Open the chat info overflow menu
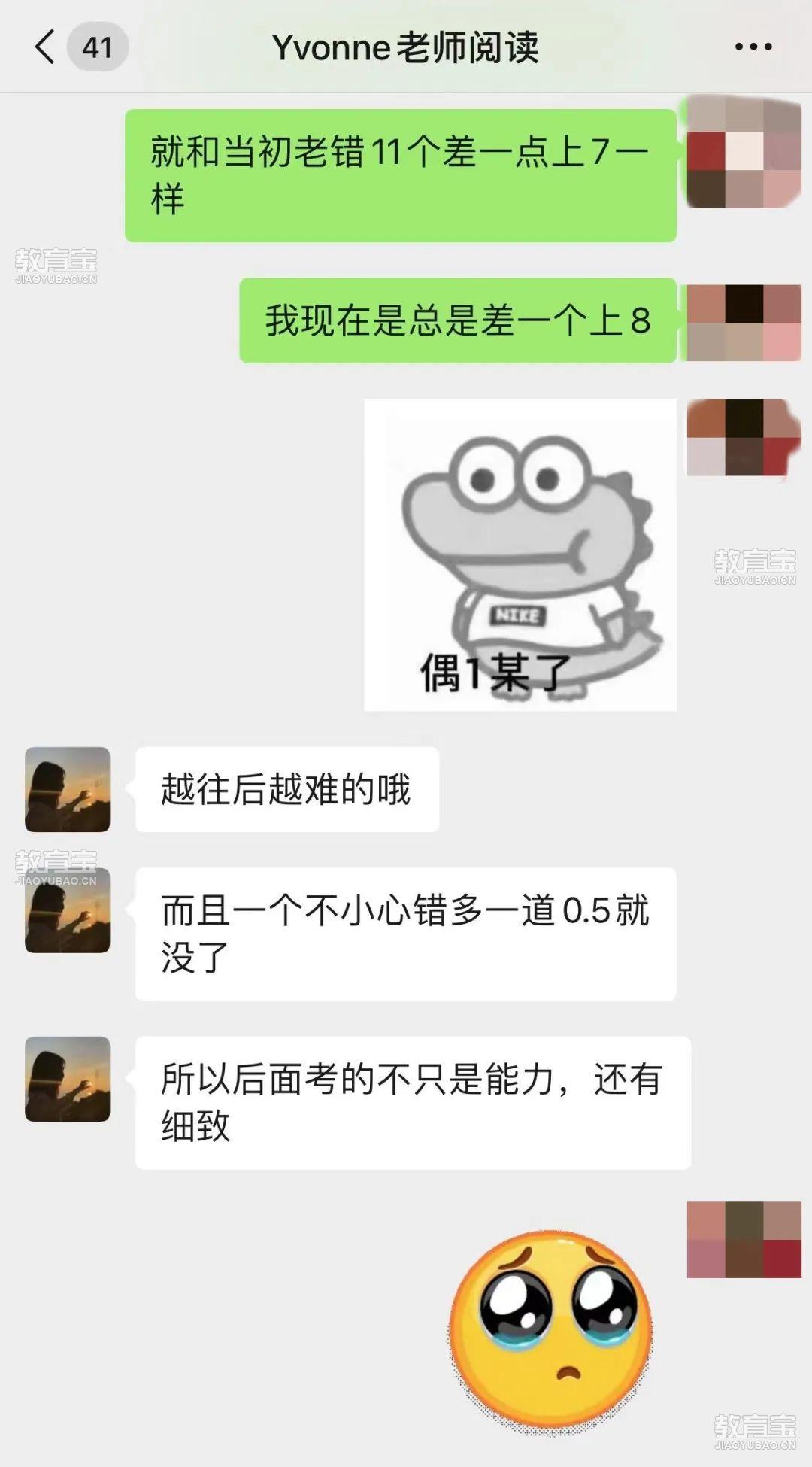This screenshot has height=1467, width=812. coord(753,47)
